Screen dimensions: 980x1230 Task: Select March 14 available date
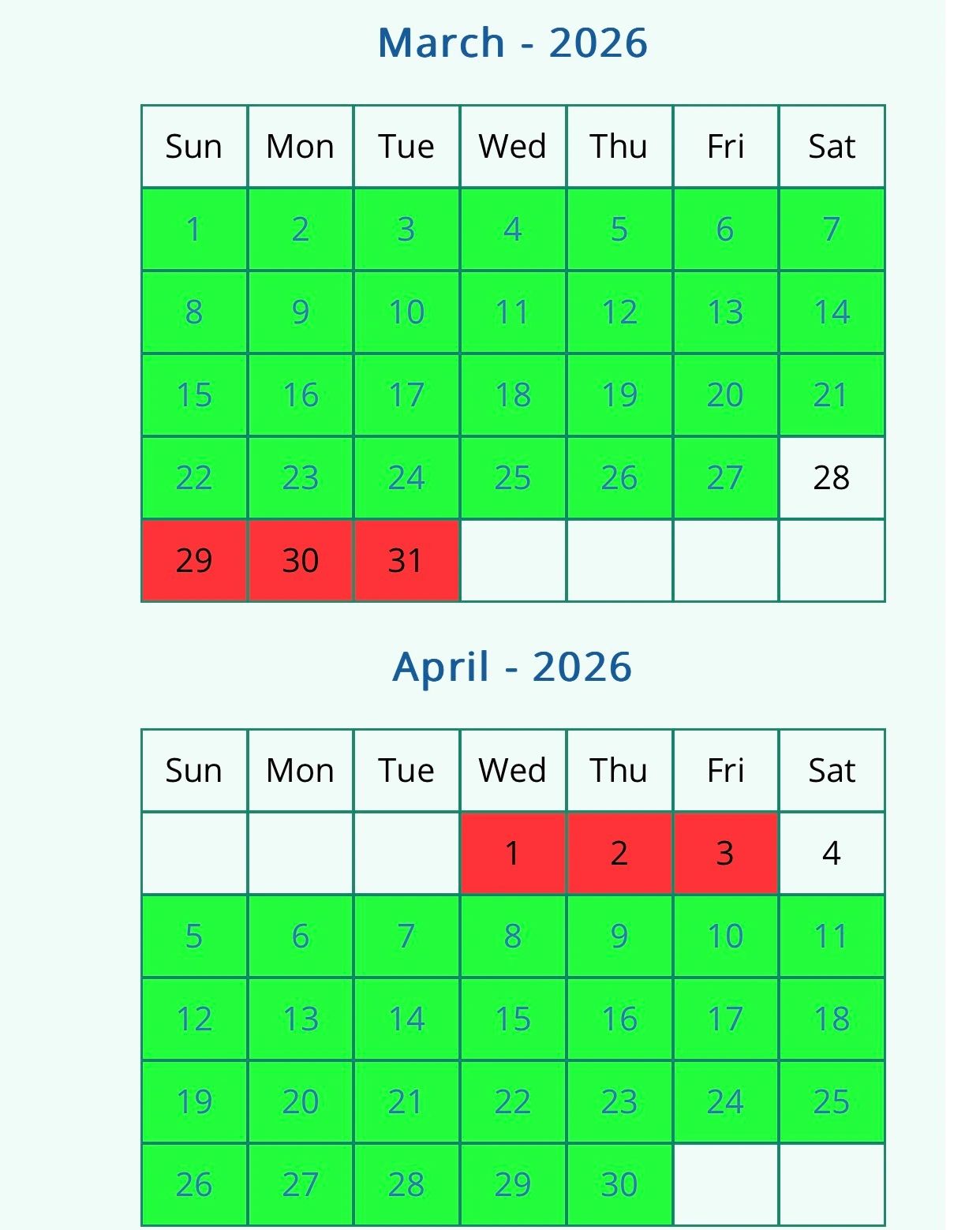click(x=832, y=312)
